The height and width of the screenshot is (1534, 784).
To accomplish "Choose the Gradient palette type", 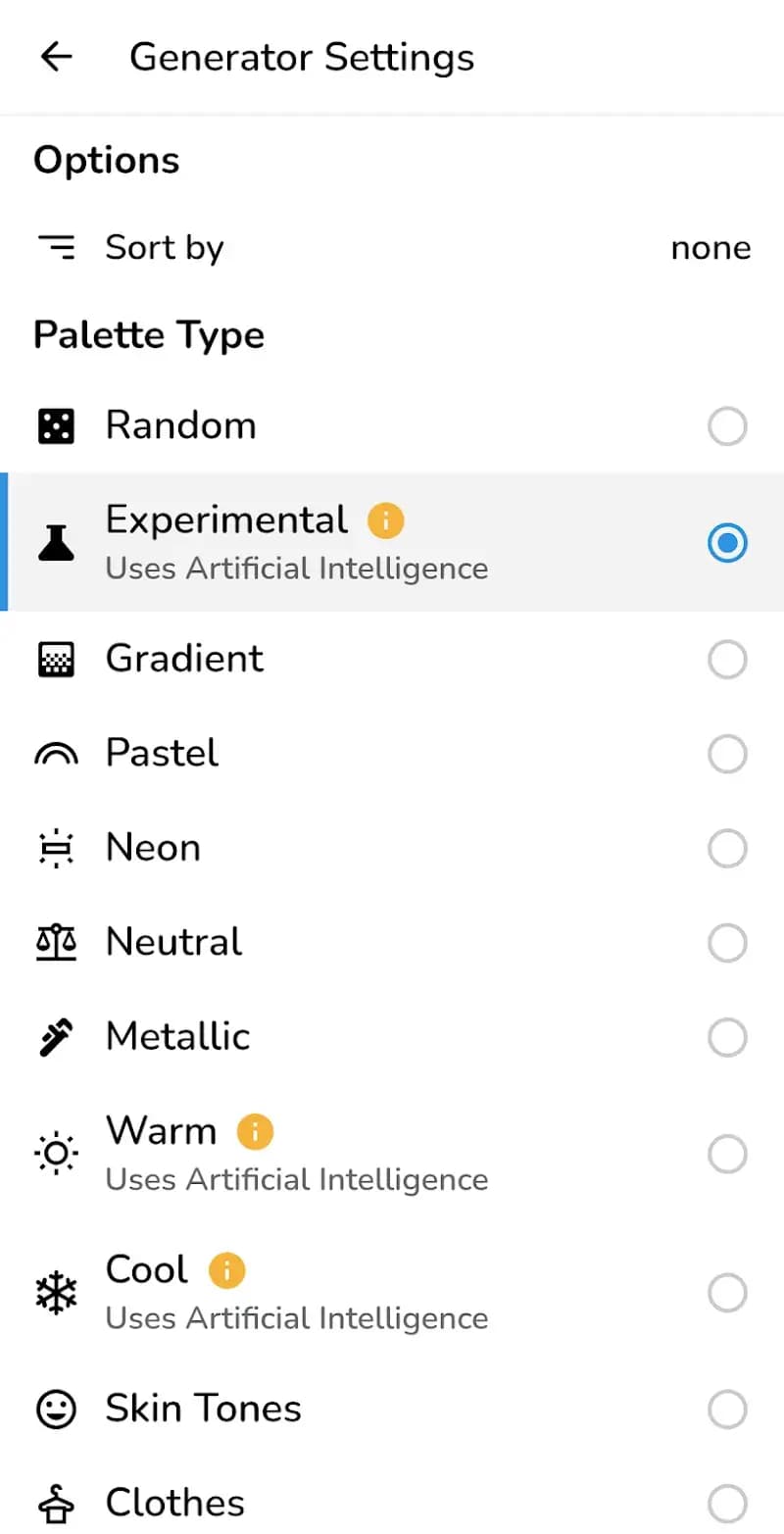I will (x=727, y=660).
